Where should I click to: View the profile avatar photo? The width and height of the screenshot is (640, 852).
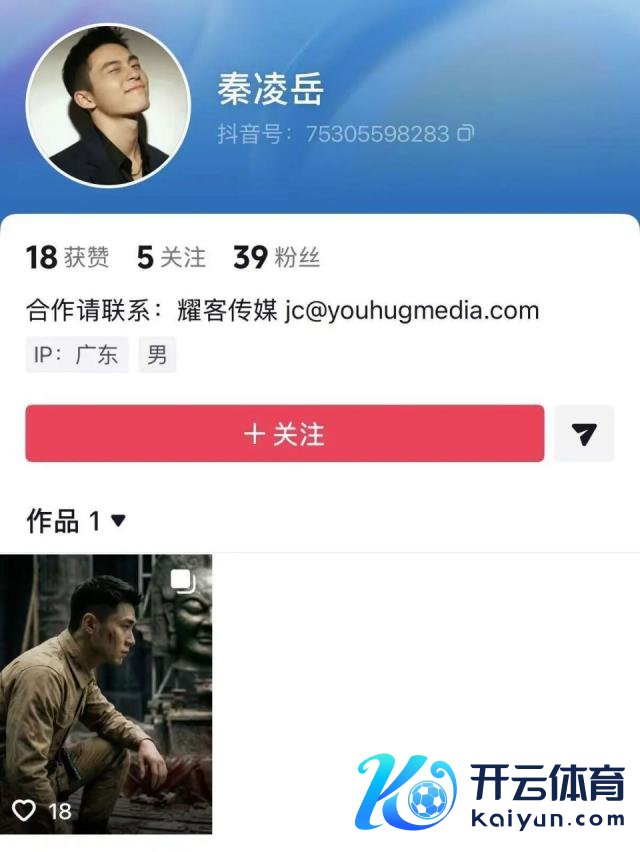(108, 103)
